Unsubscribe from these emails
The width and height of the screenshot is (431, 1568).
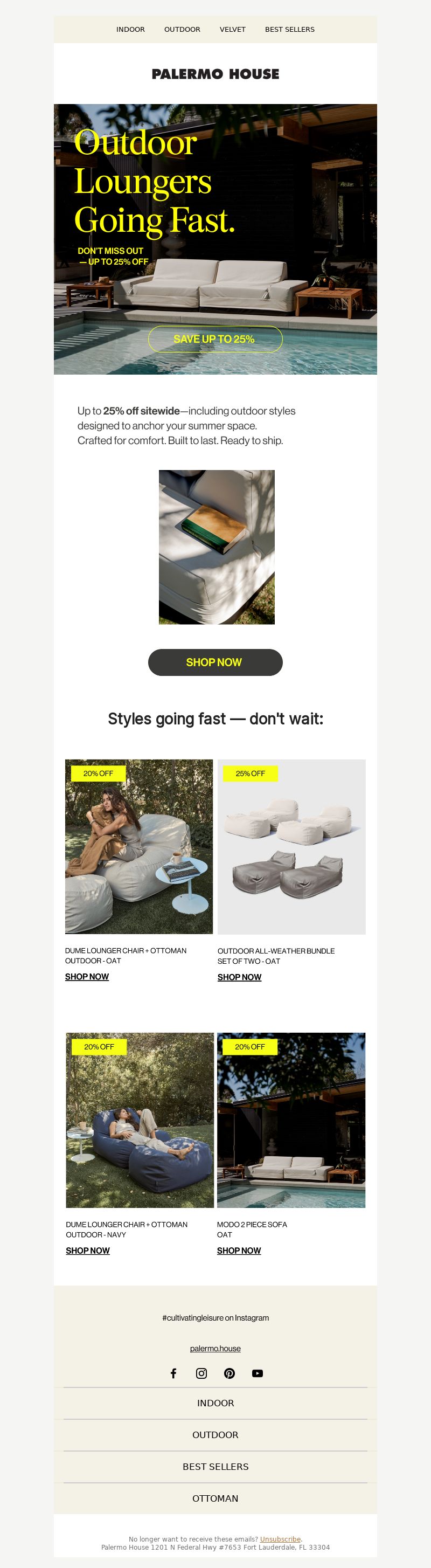click(x=280, y=1539)
